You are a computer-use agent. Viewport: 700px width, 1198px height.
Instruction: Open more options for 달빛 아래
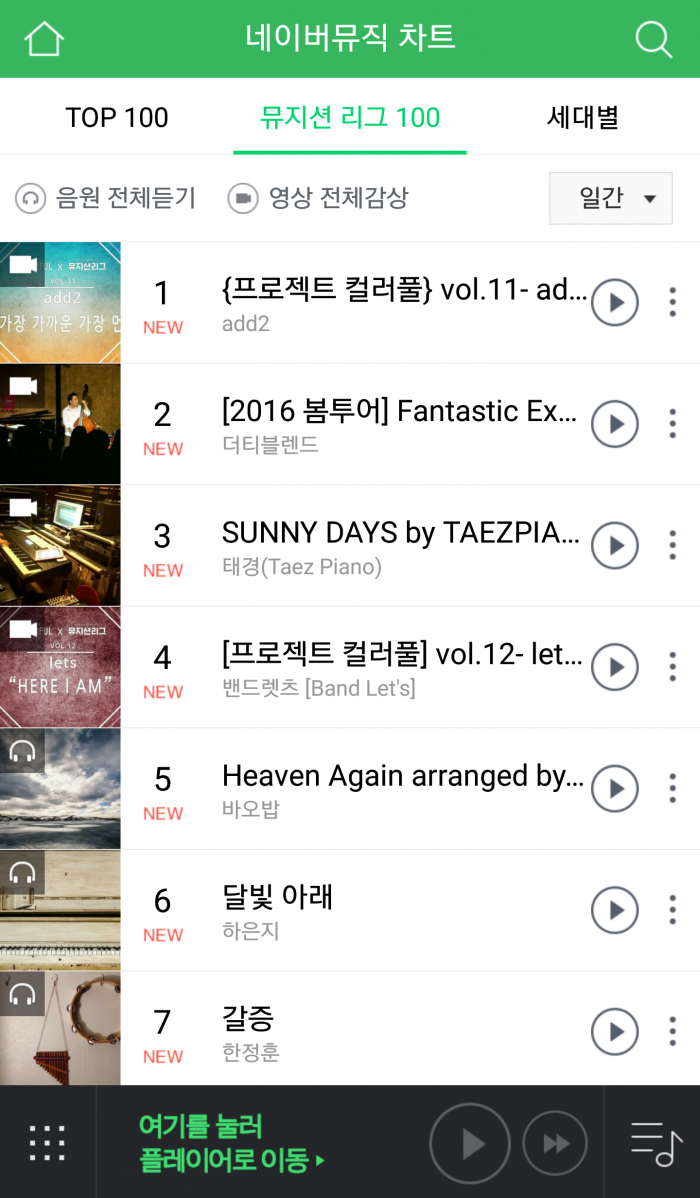click(x=672, y=910)
